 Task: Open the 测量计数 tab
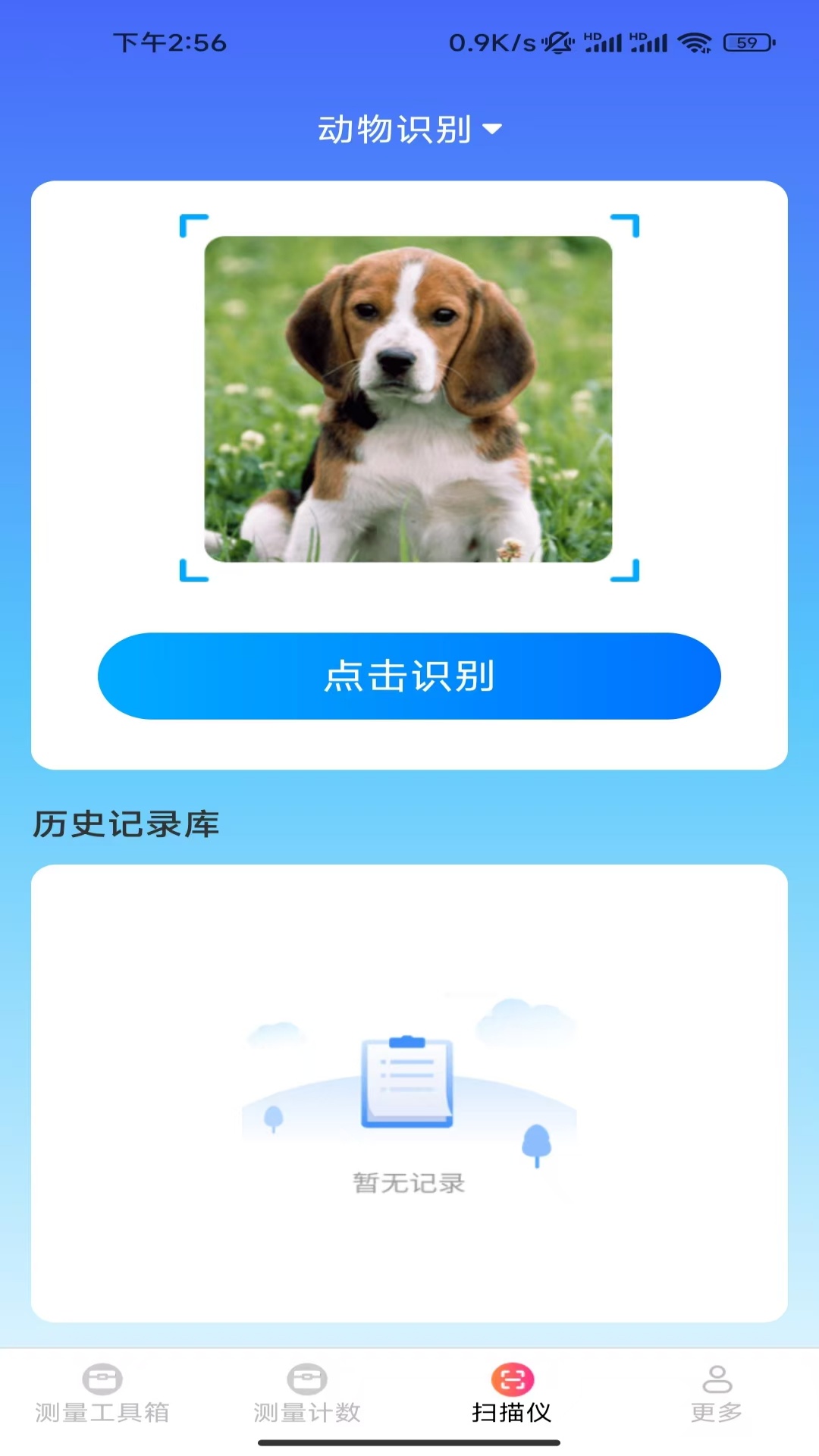[x=307, y=1394]
